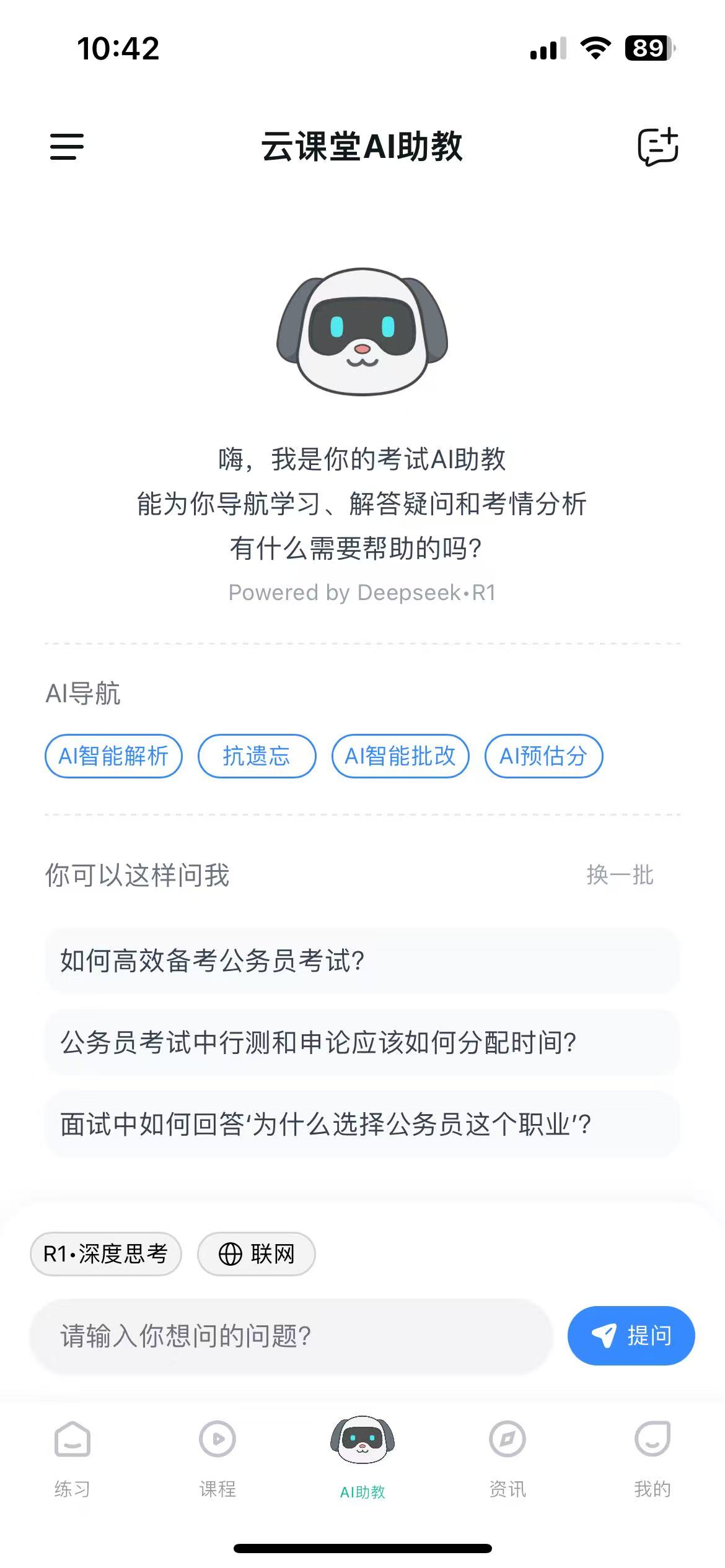Launch AI智能批改 tool
This screenshot has height=1568, width=725.
tap(400, 756)
